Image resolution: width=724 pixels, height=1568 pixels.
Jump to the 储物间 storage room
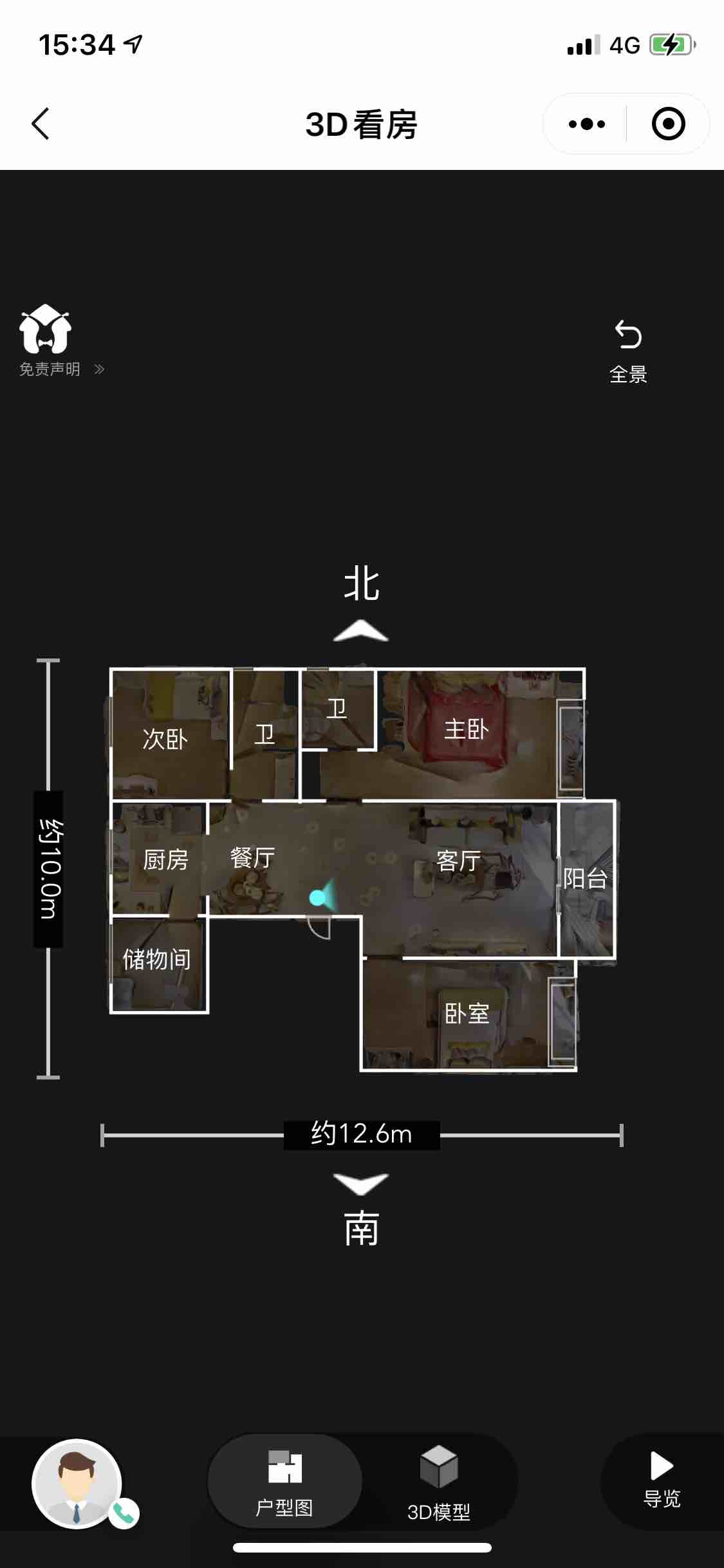click(156, 960)
